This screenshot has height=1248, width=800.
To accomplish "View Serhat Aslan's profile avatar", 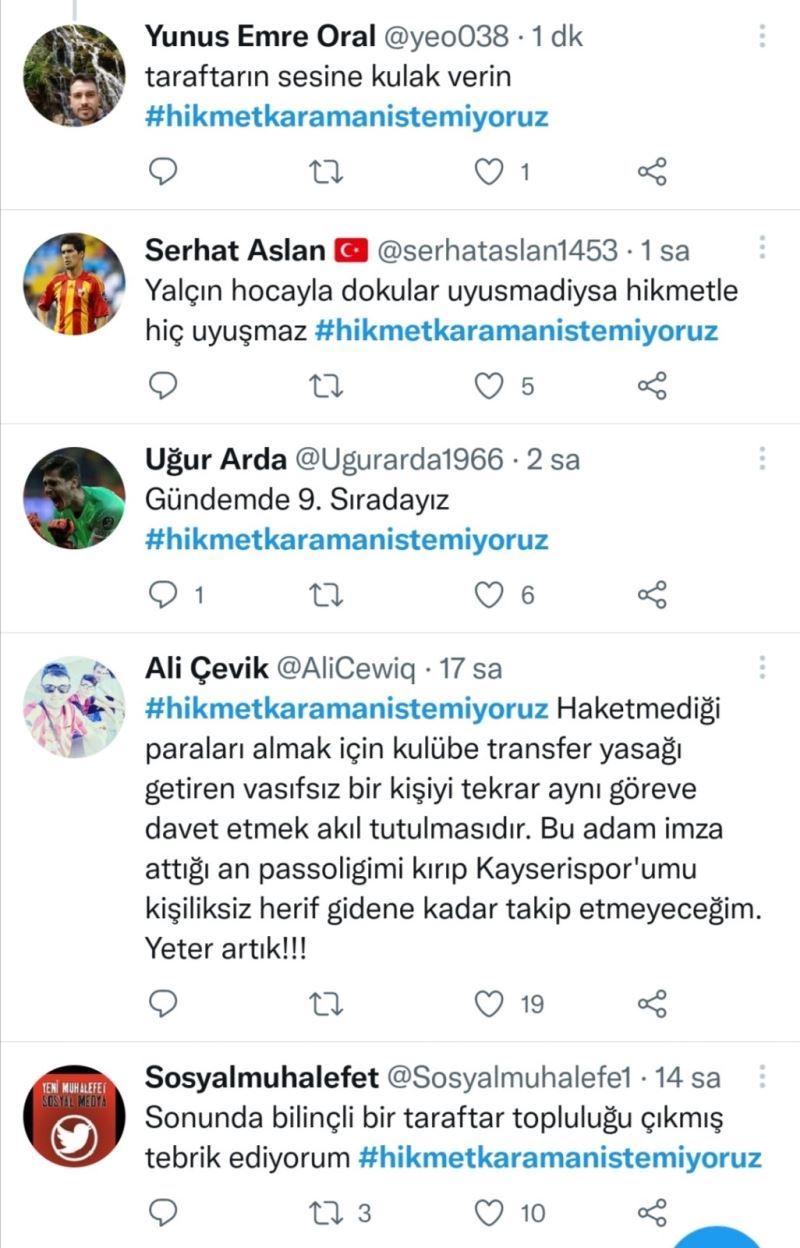I will click(x=74, y=284).
